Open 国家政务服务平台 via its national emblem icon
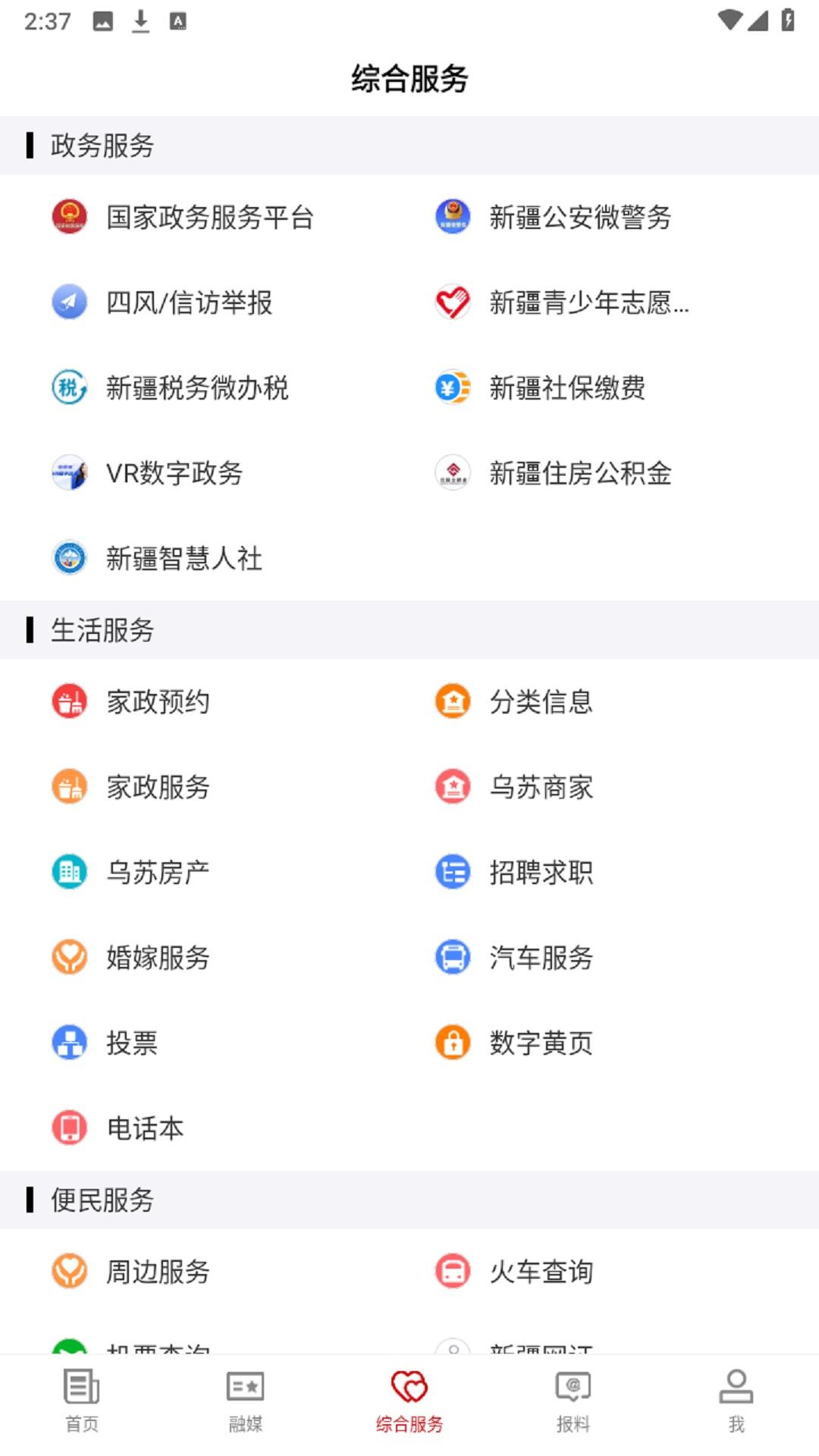Viewport: 819px width, 1456px height. tap(69, 218)
